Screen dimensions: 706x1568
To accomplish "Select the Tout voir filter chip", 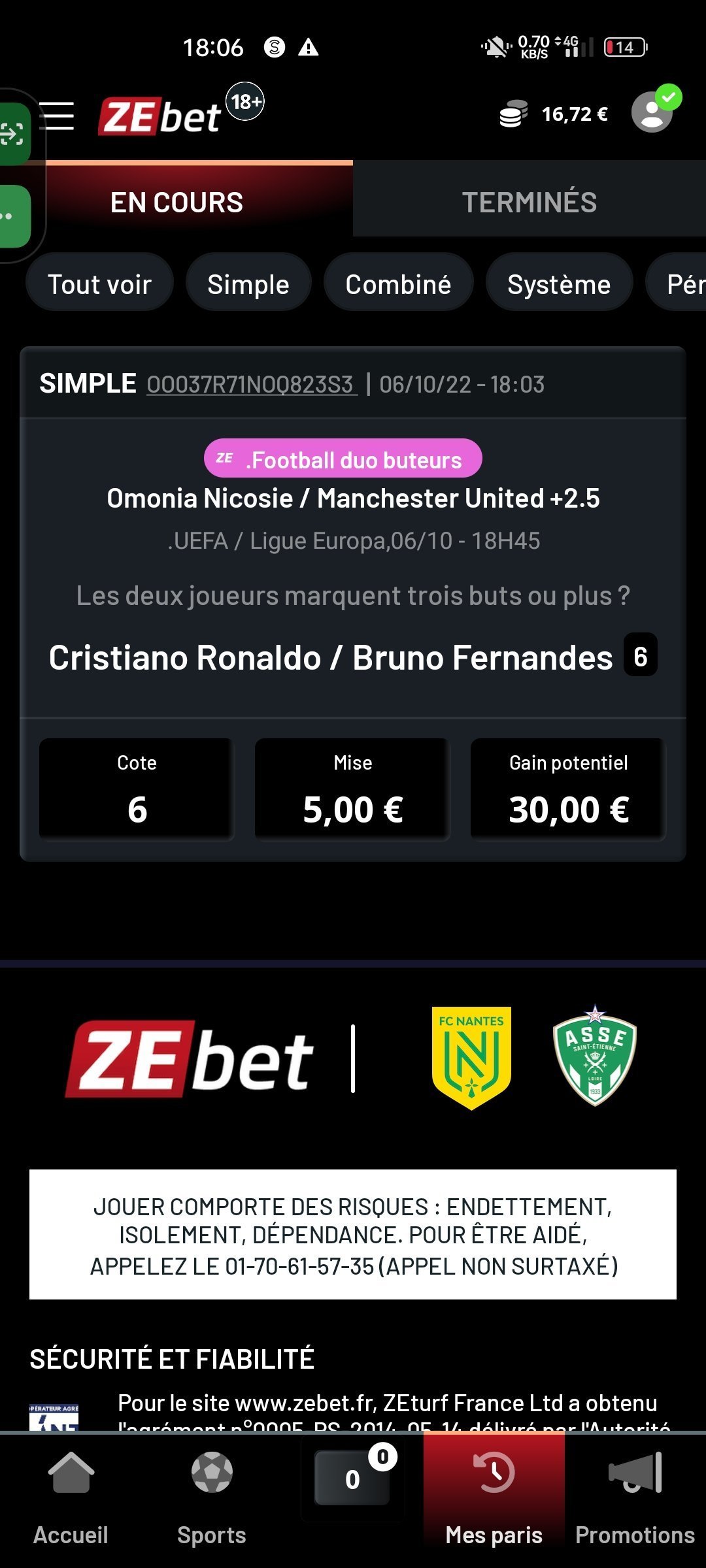I will click(100, 284).
